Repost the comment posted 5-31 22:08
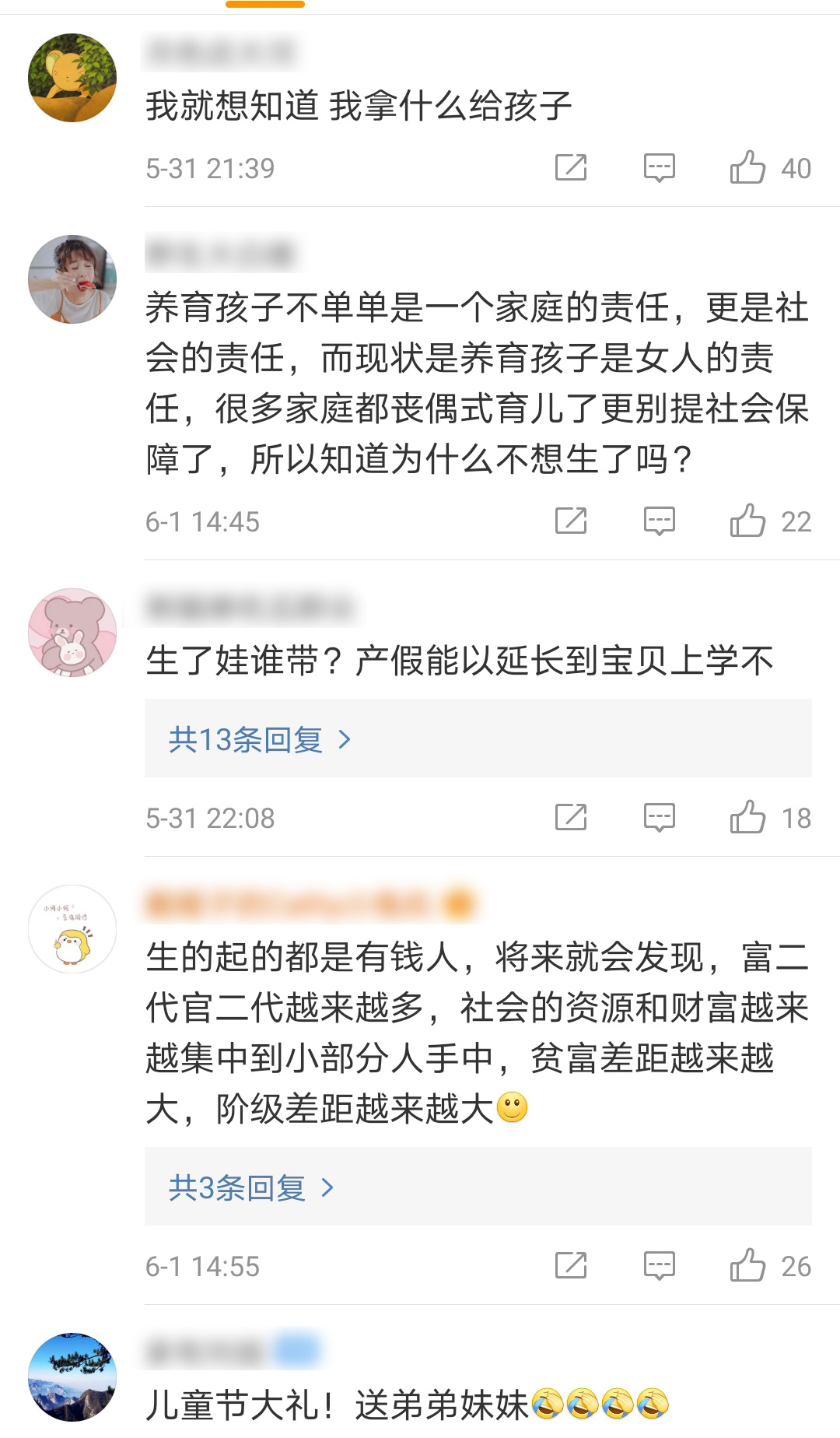840x1438 pixels. click(571, 817)
